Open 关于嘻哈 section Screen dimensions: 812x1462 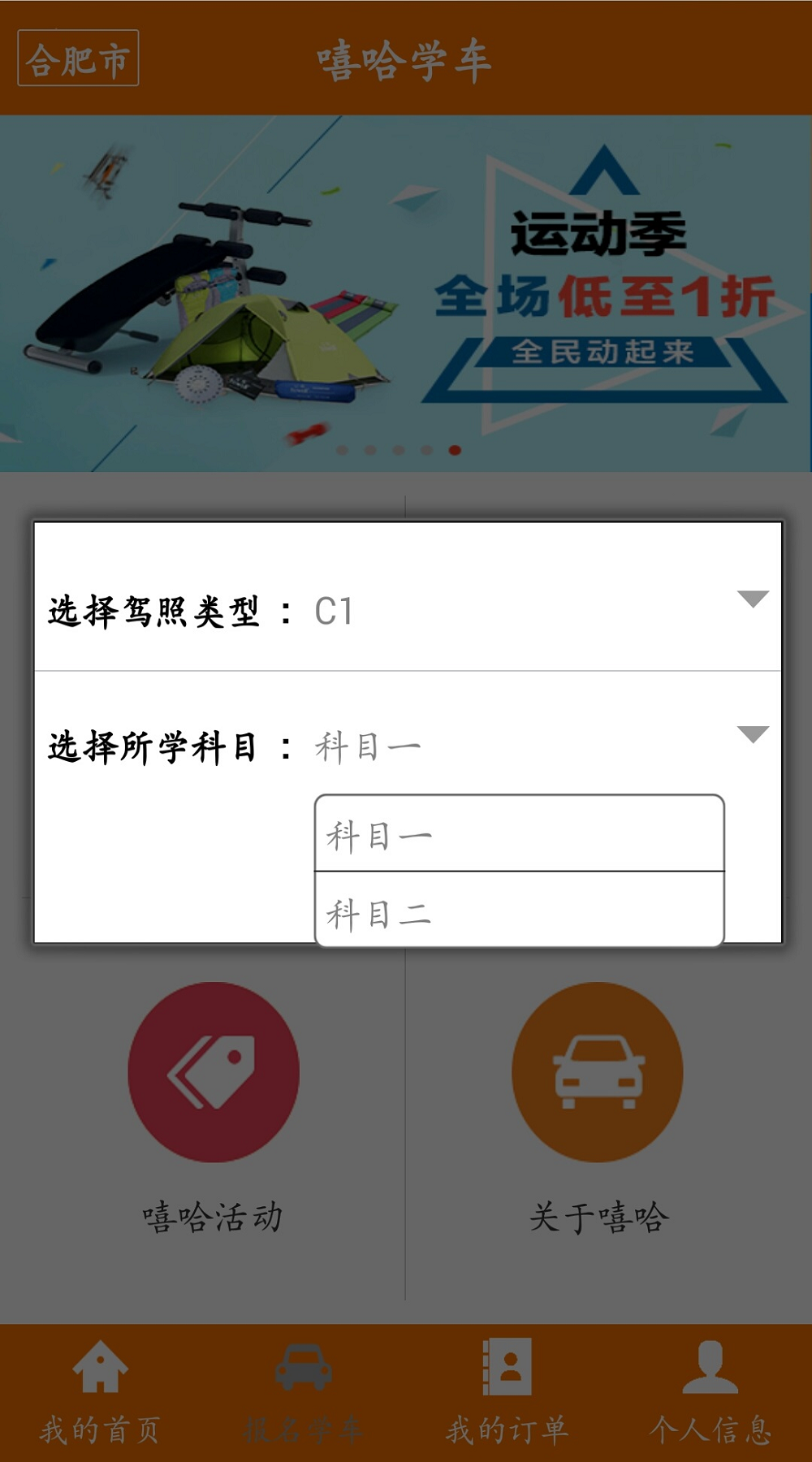[598, 1109]
